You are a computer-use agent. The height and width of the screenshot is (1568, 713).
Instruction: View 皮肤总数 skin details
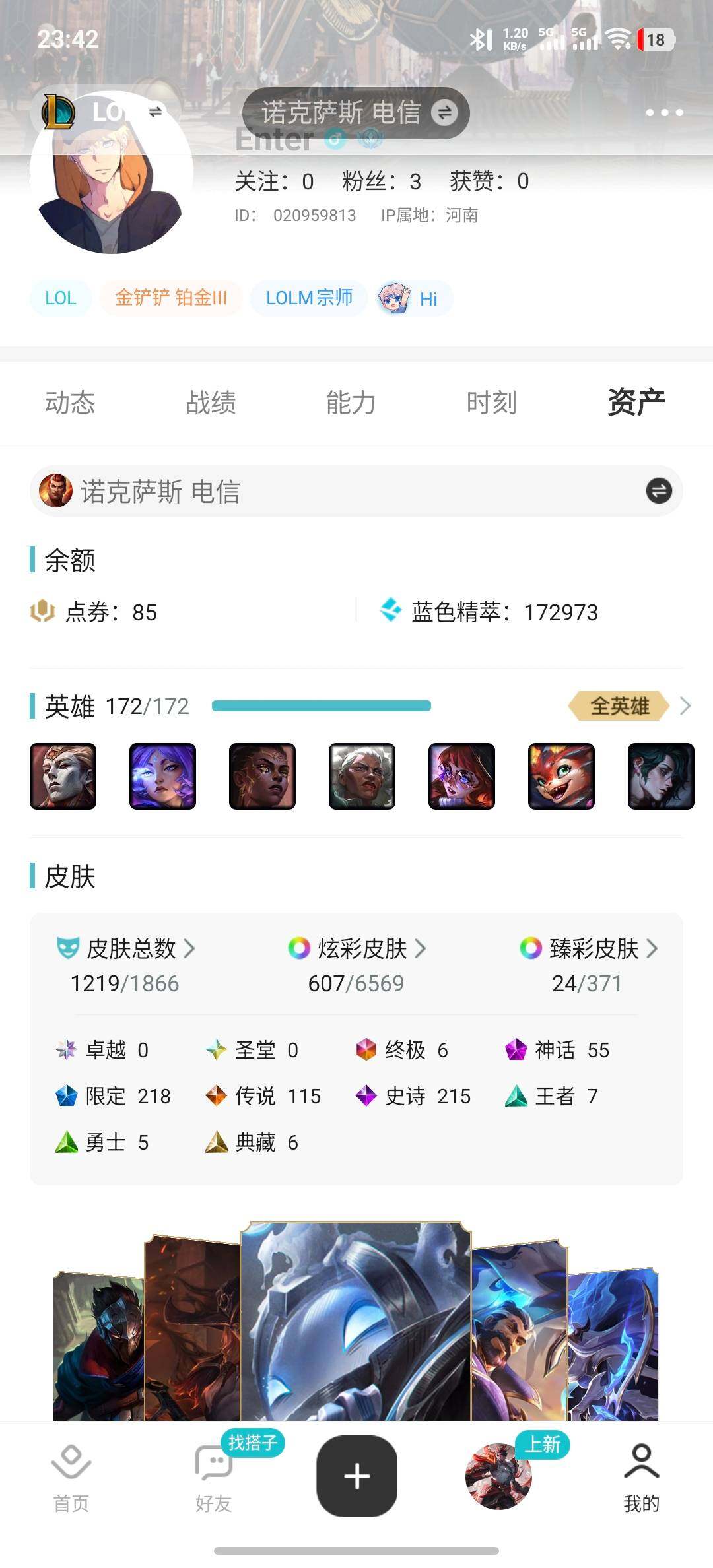[x=125, y=949]
